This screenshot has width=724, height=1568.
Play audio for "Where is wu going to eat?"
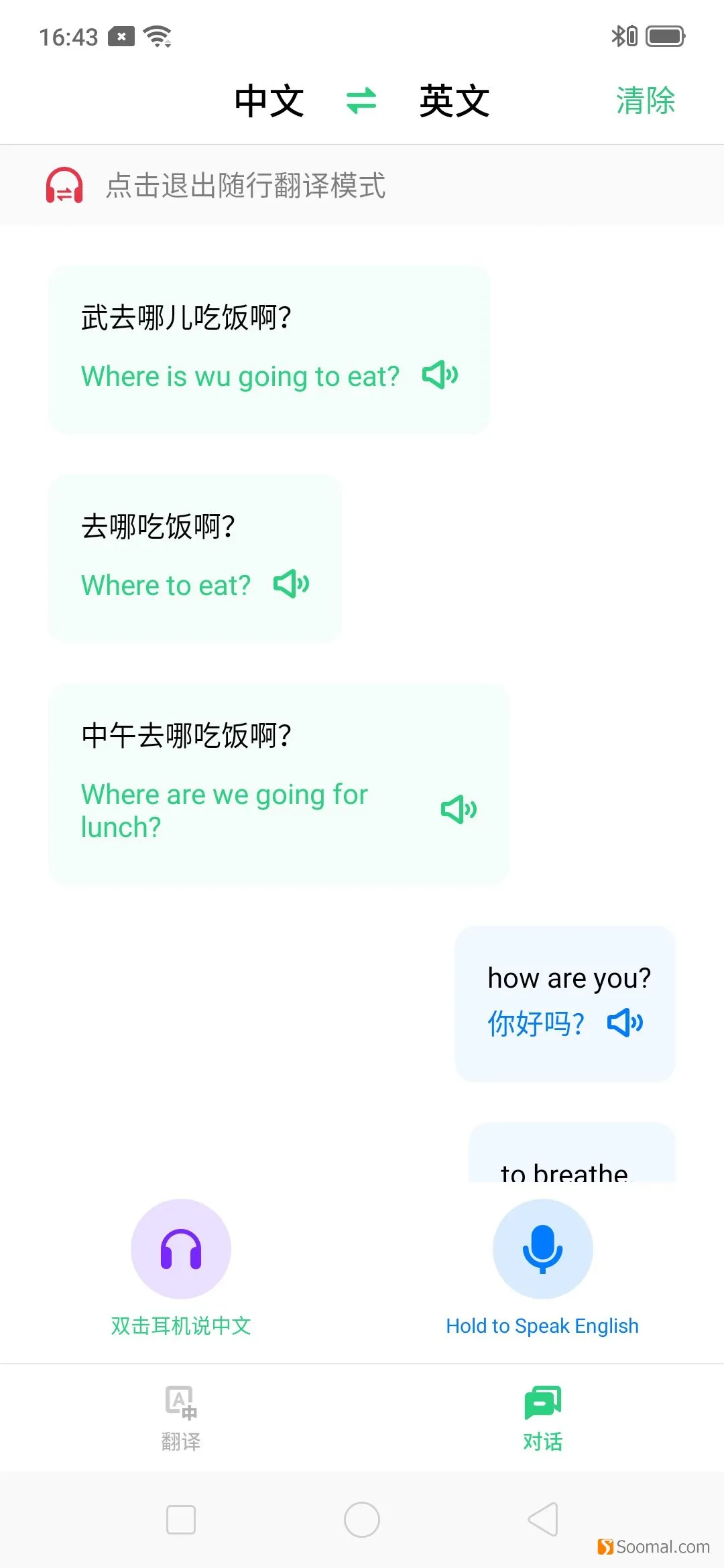click(x=440, y=375)
